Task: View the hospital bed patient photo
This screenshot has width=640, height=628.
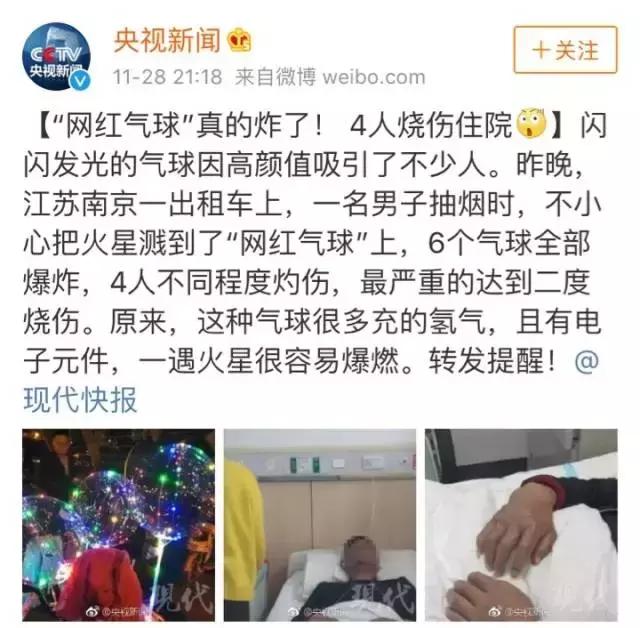Action: (x=319, y=524)
